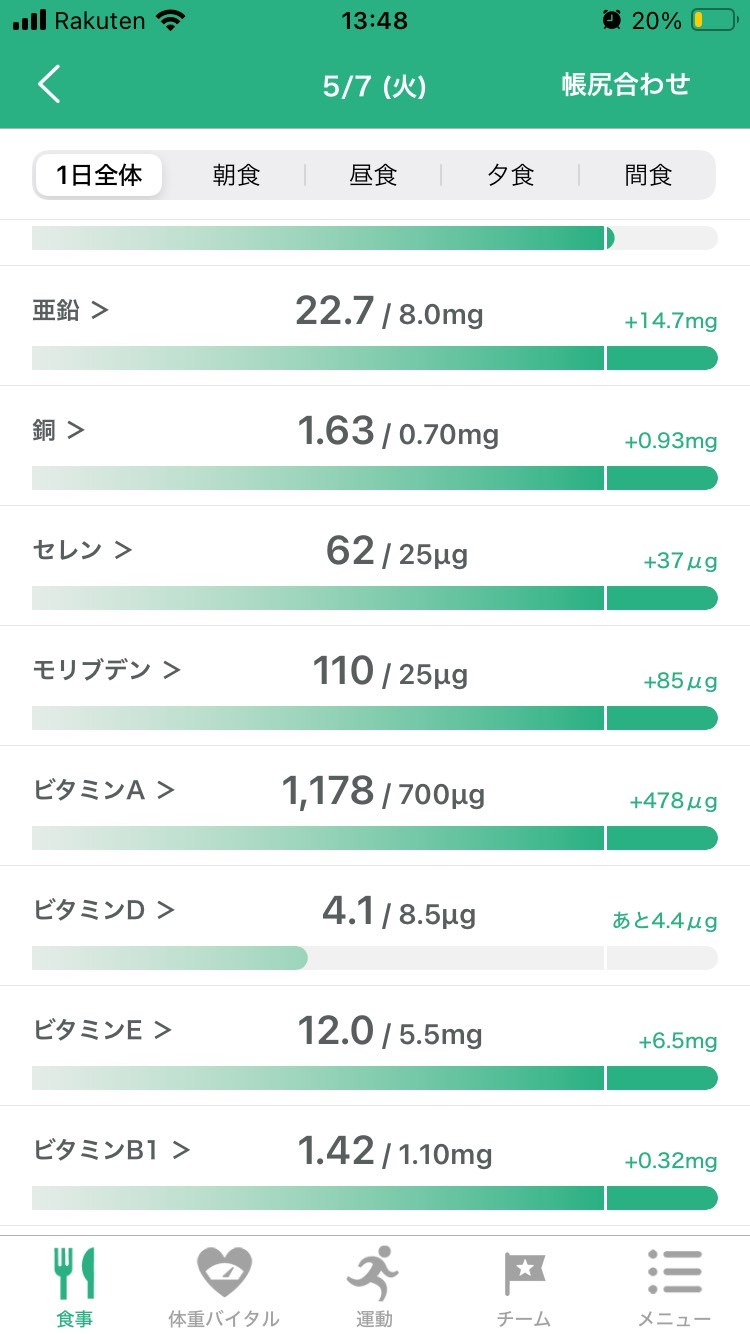Open the セレン nutrient details
Screen dimensions: 750x1334
point(375,566)
